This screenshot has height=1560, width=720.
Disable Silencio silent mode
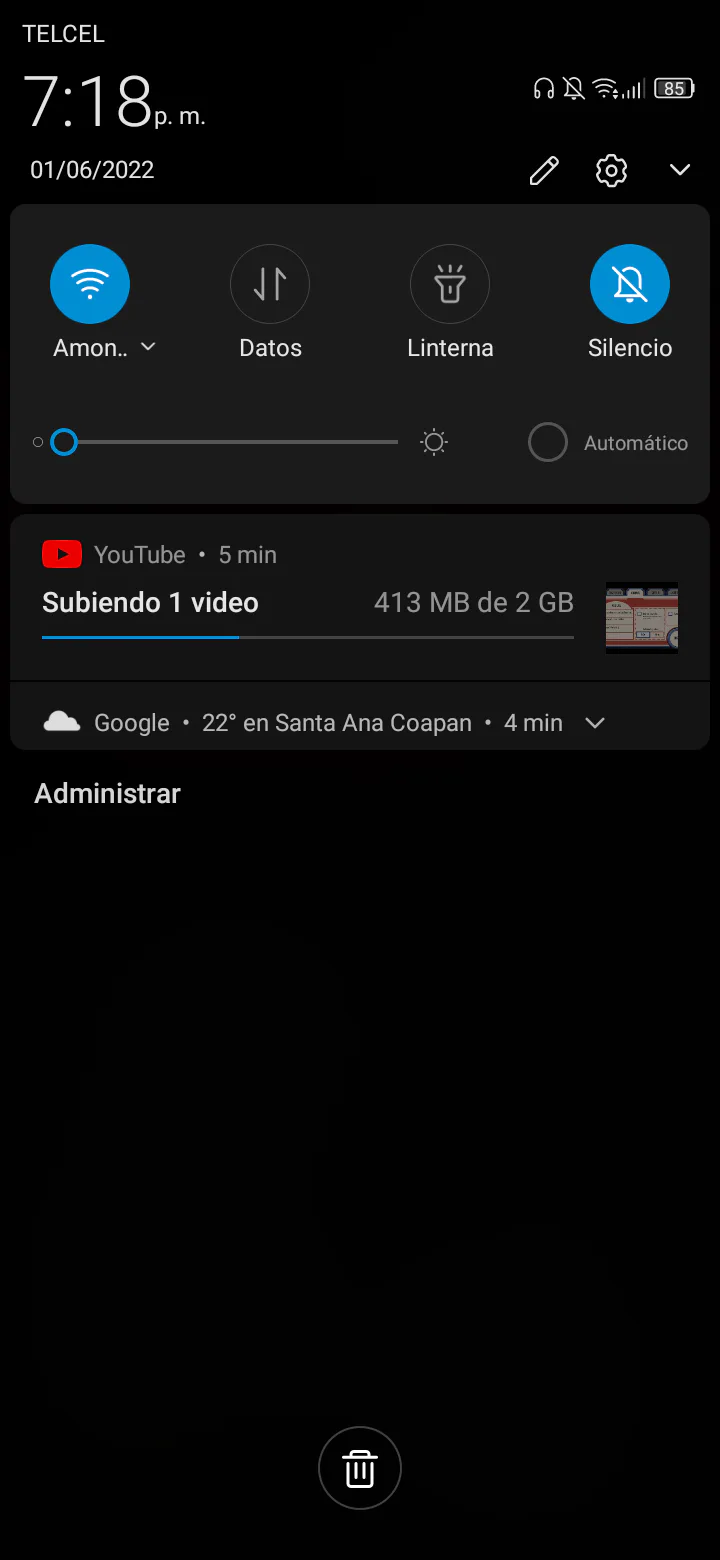630,284
